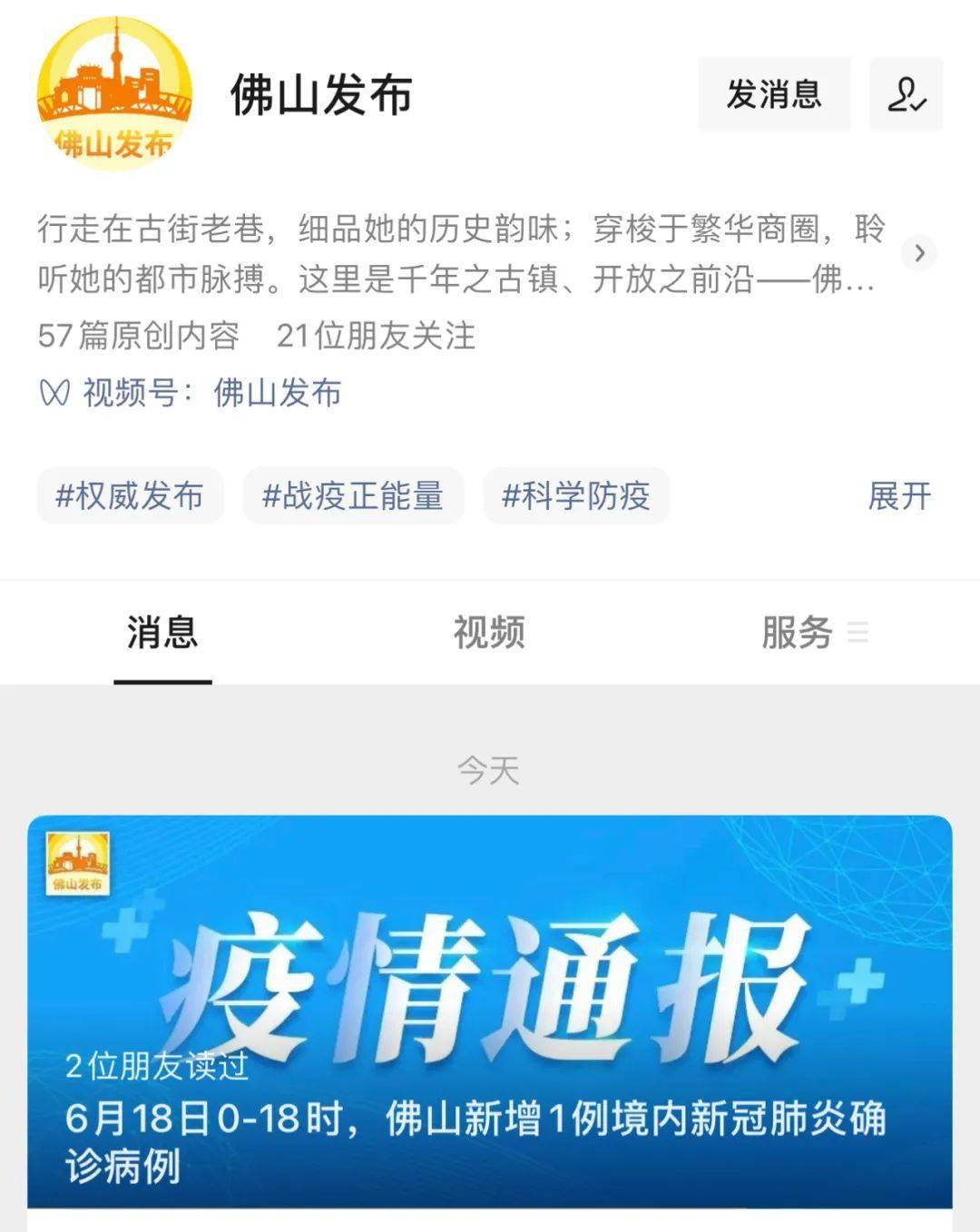Open the 服务 tab menu
The image size is (980, 1232).
click(x=813, y=632)
